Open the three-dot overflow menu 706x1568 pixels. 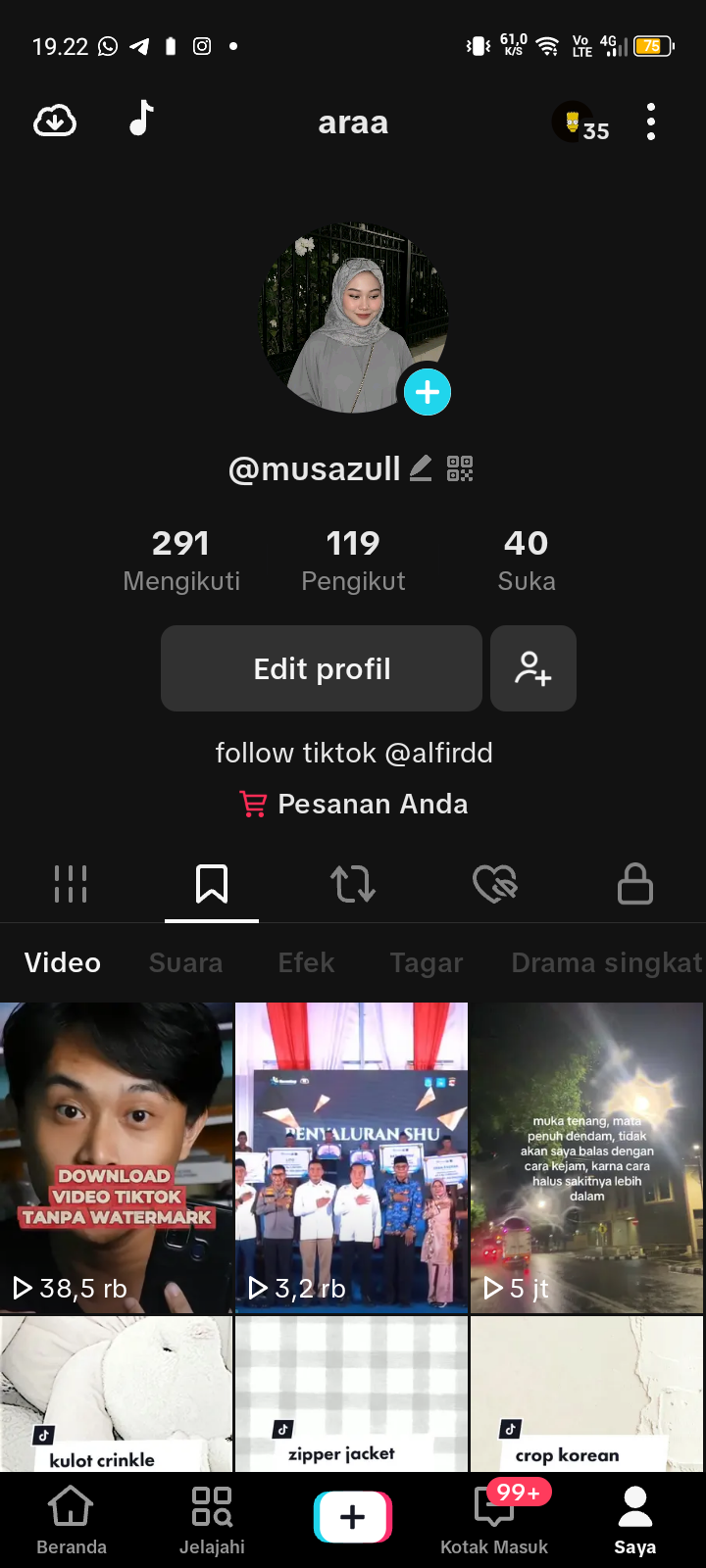pos(651,122)
